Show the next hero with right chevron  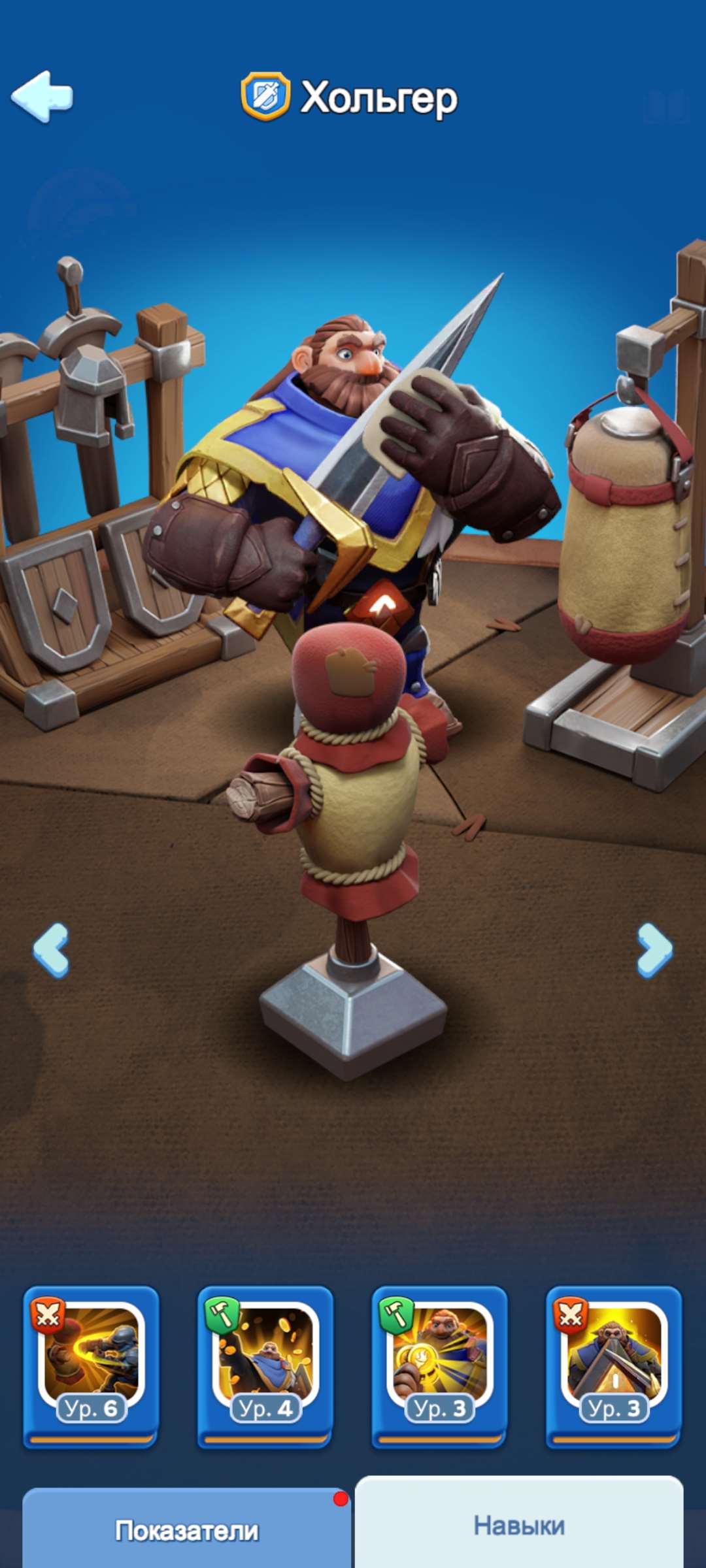point(654,951)
